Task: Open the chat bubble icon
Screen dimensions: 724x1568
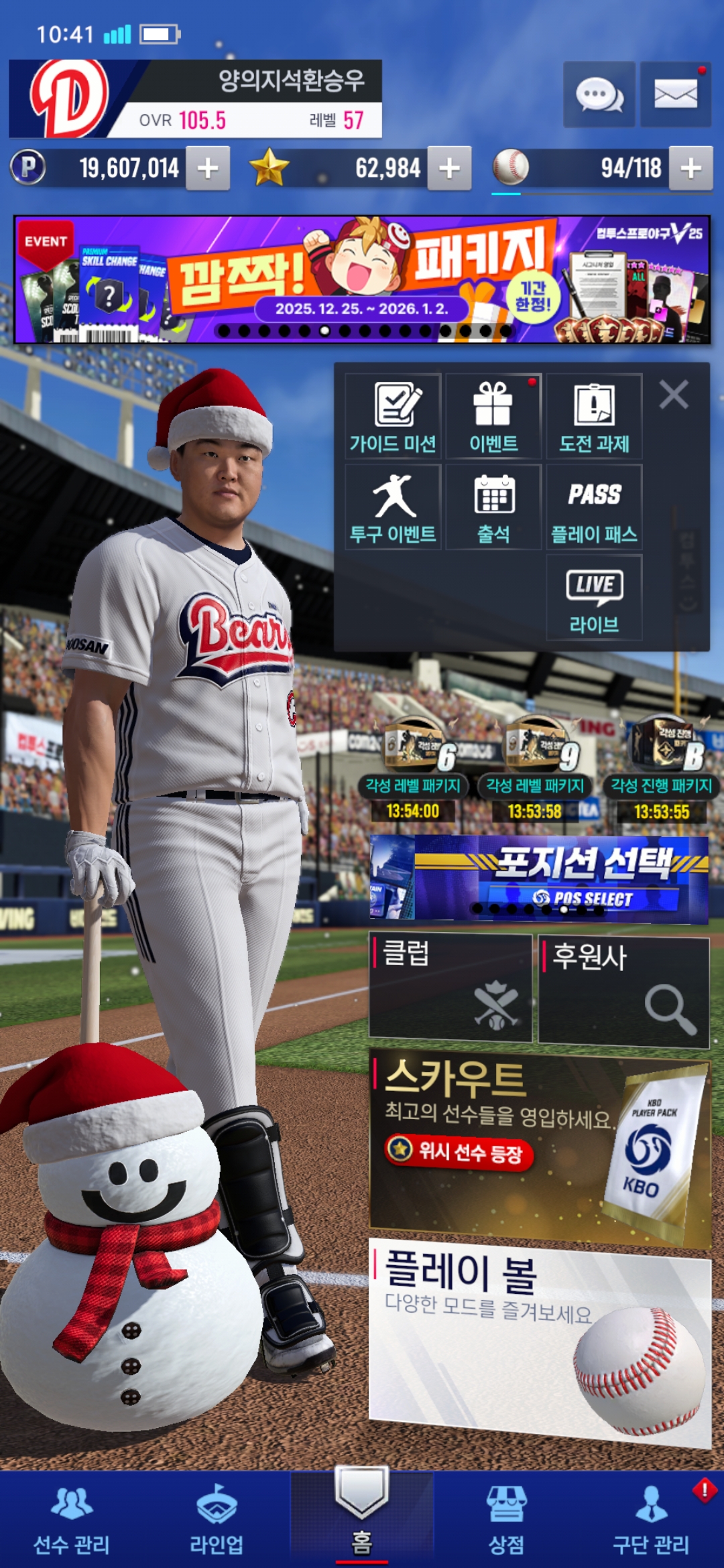Action: click(x=599, y=94)
